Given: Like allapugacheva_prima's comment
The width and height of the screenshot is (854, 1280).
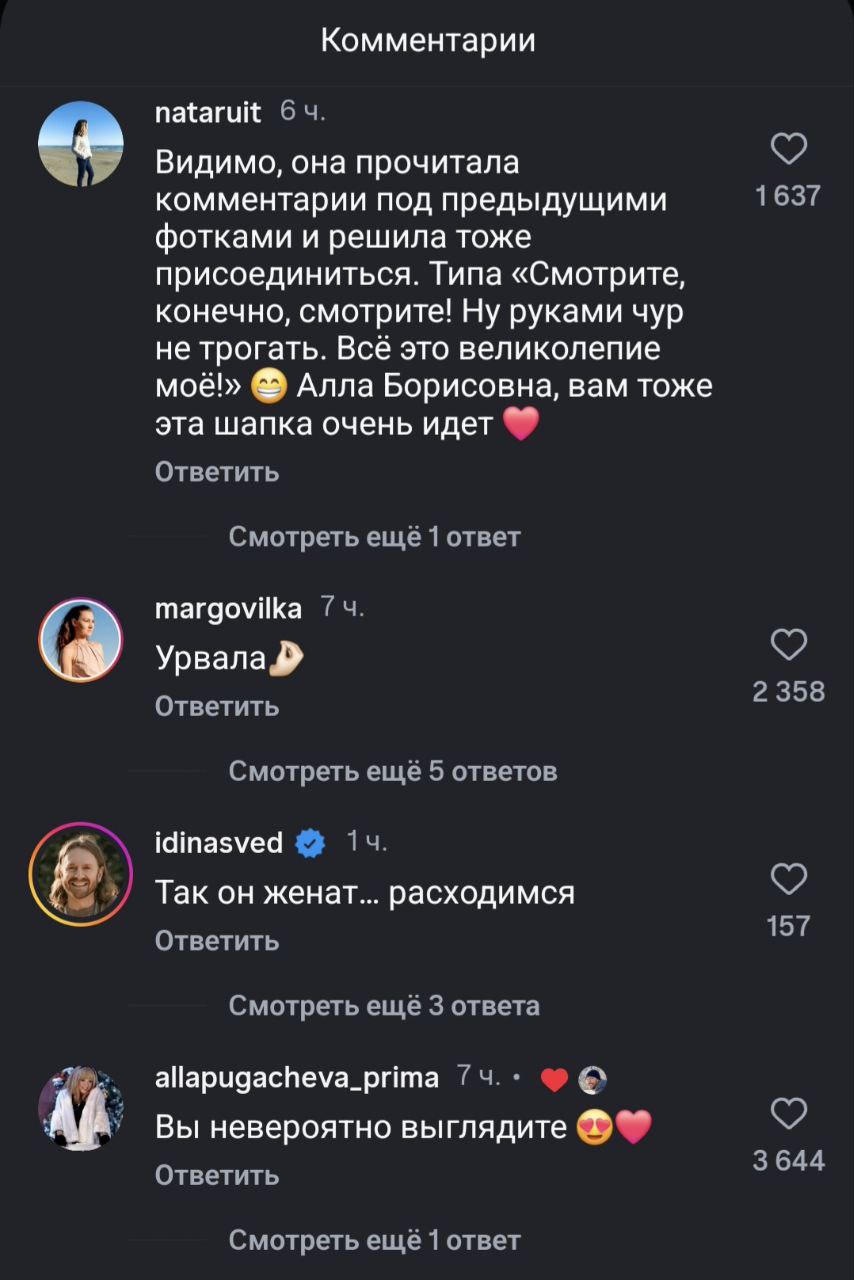Looking at the screenshot, I should (x=790, y=1112).
